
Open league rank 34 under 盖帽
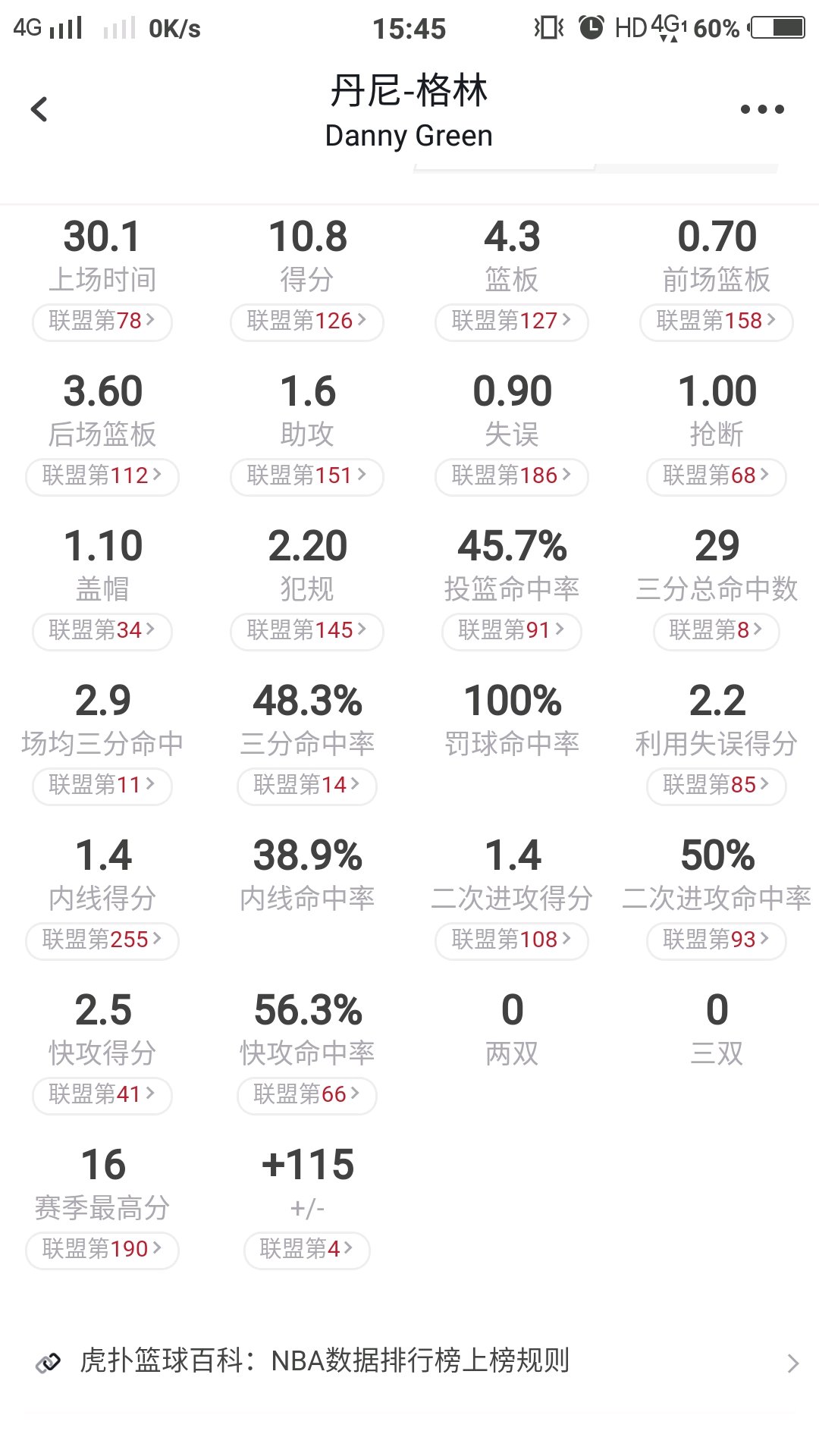102,631
